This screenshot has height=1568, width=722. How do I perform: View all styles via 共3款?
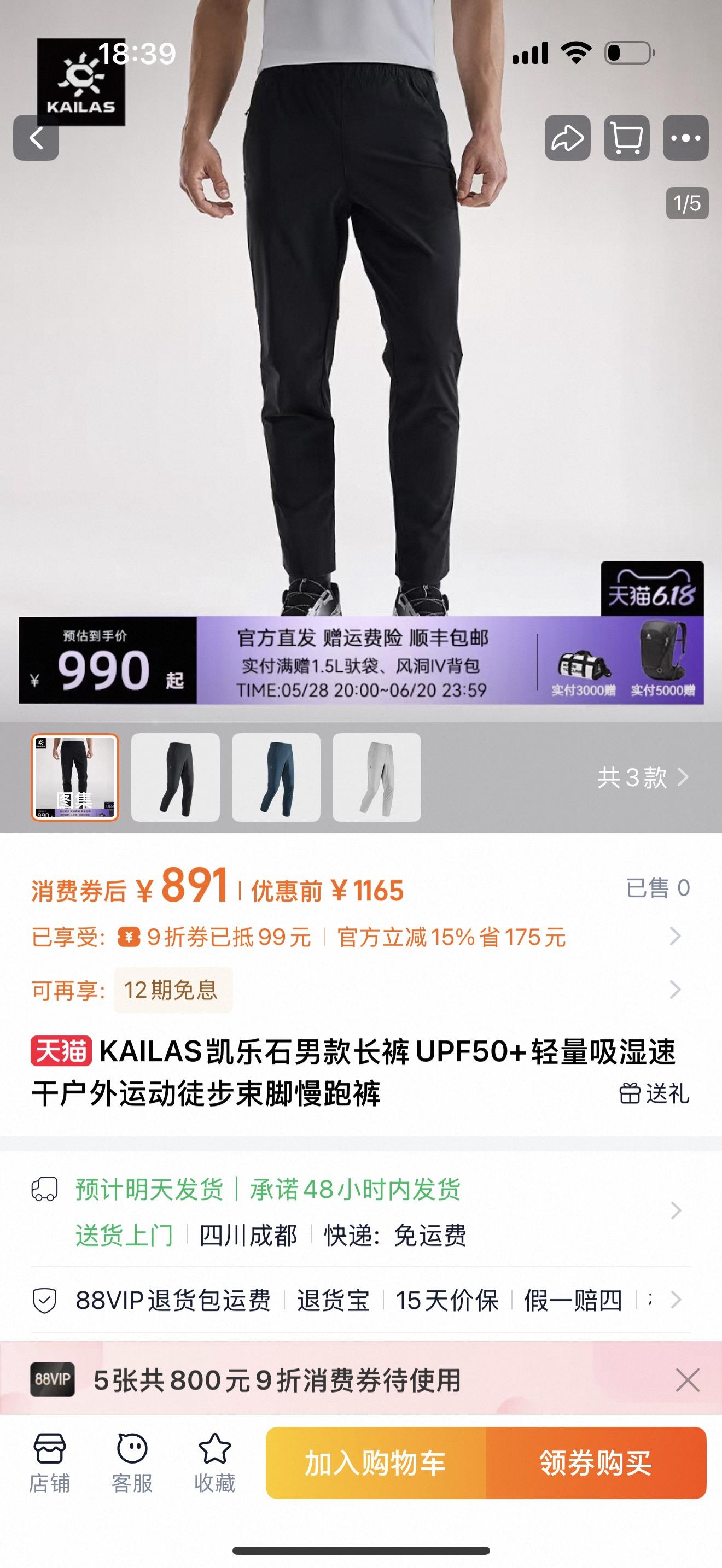tap(643, 777)
